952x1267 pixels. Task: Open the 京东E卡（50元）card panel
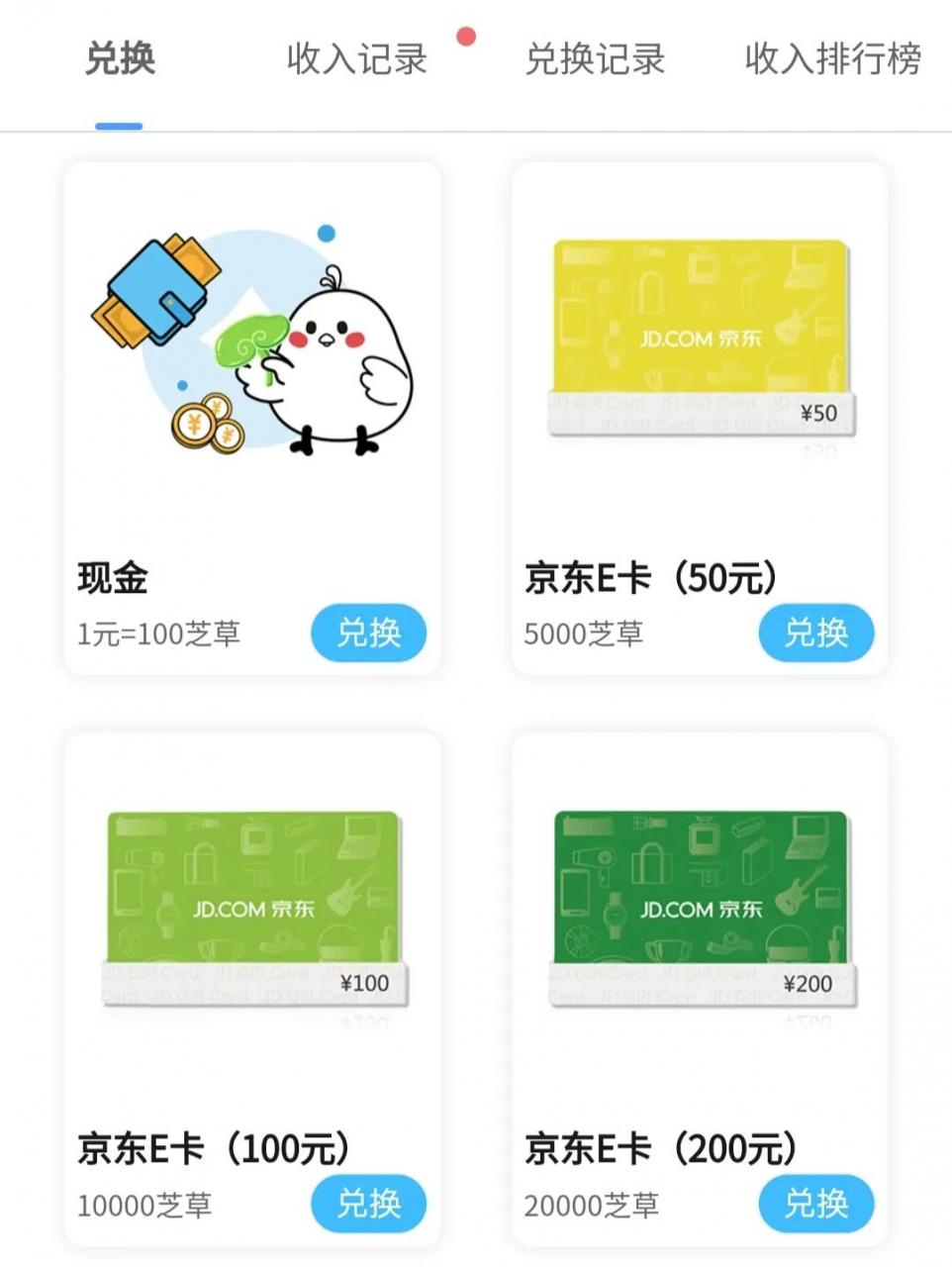[699, 416]
